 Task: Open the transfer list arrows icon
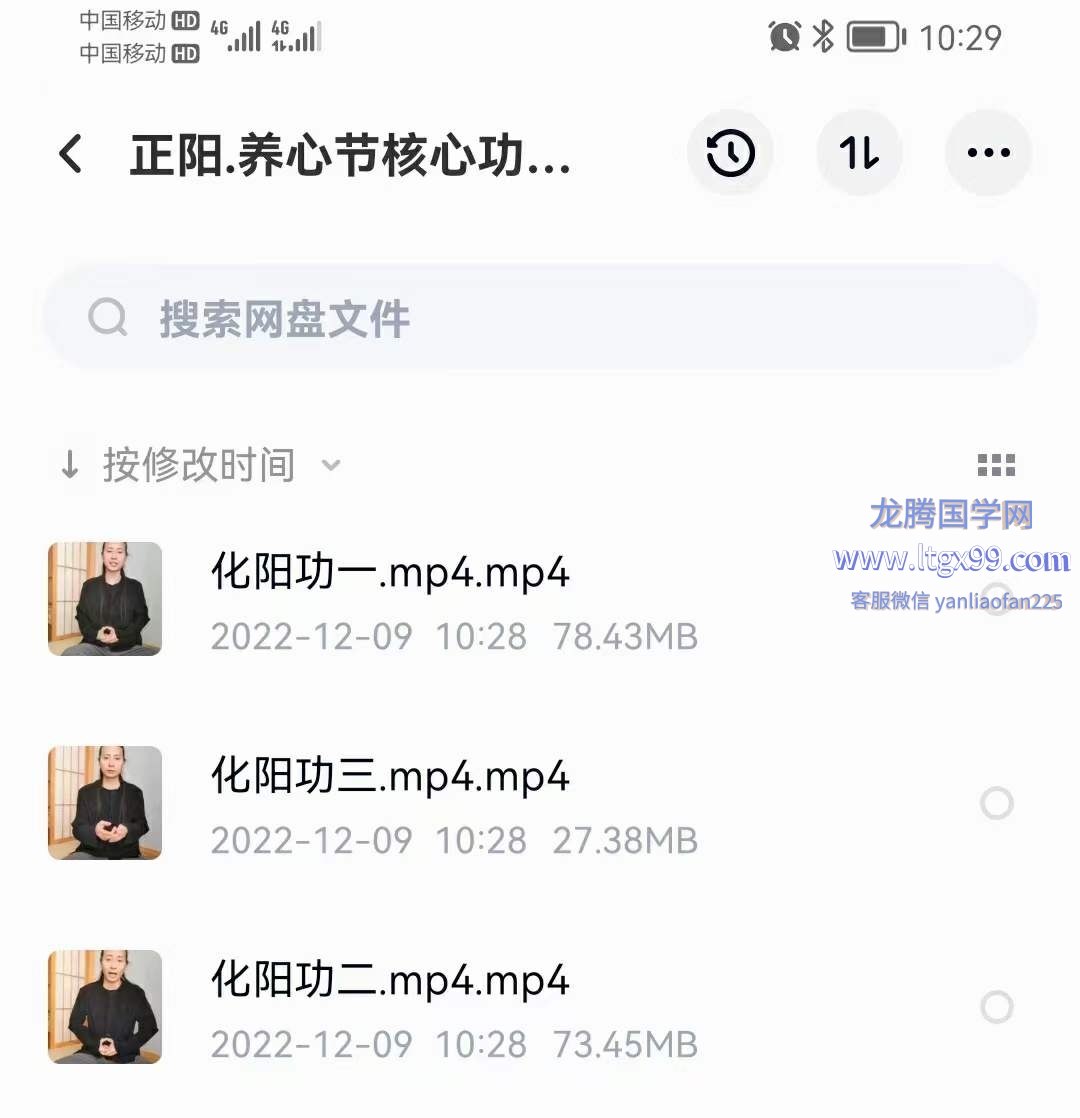coord(859,153)
